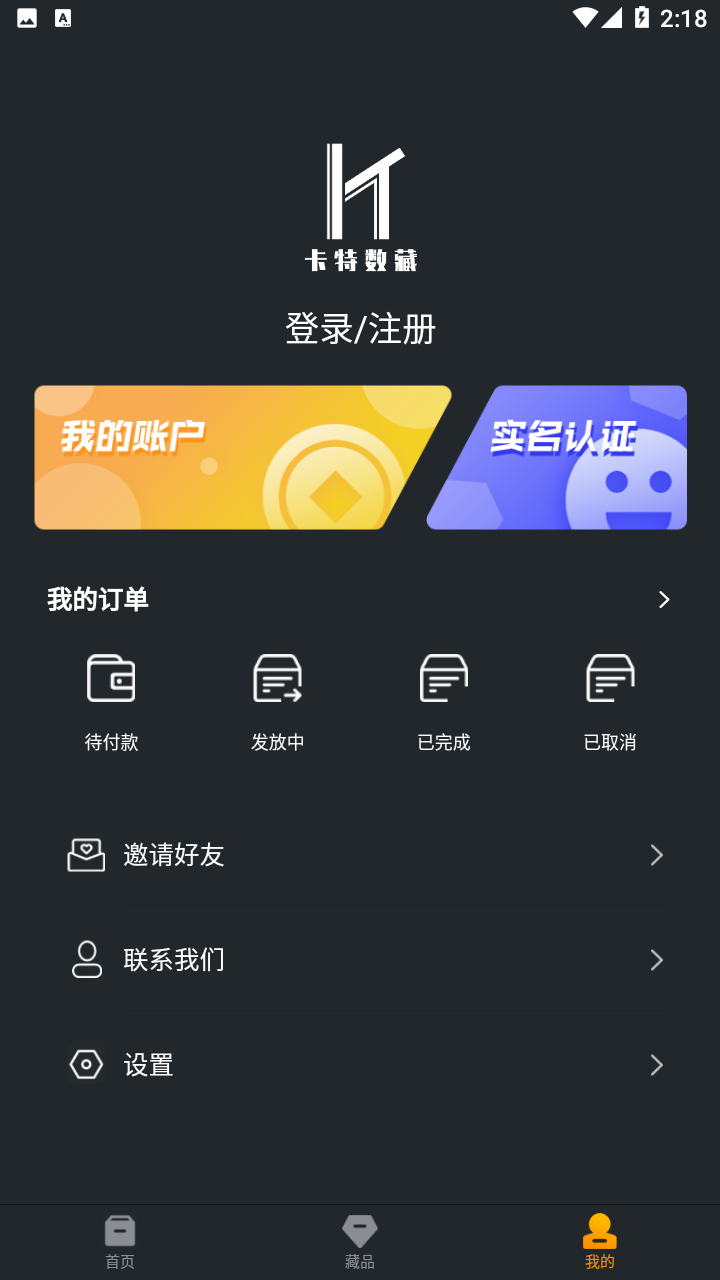The image size is (720, 1280).
Task: Select the 藏品 collection tab icon
Action: 360,1230
